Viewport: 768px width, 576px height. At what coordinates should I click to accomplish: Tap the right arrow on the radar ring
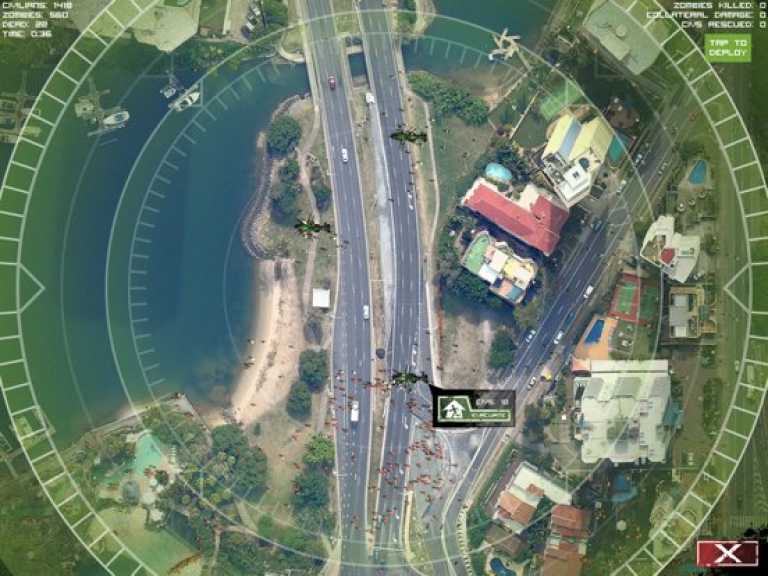click(x=738, y=288)
